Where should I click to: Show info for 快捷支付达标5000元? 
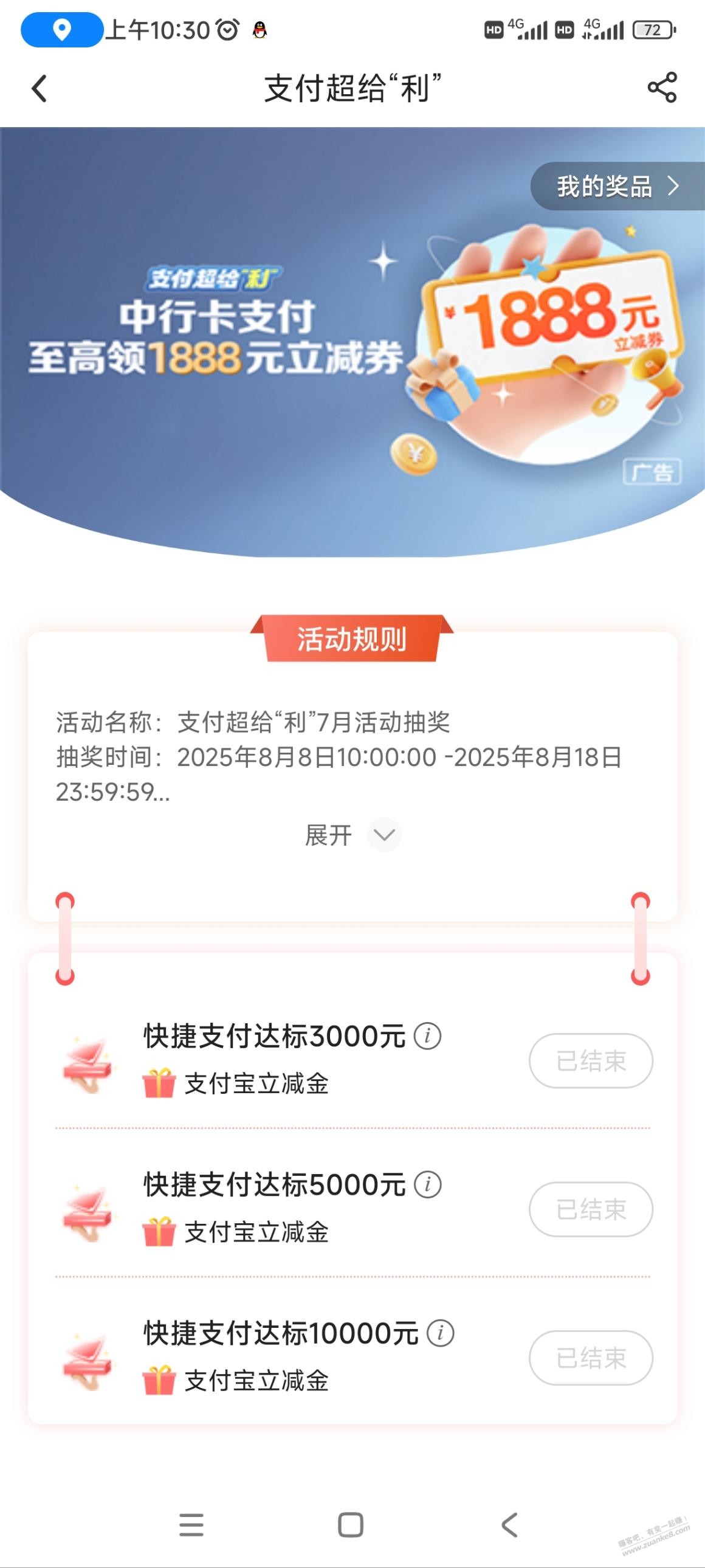(428, 1184)
